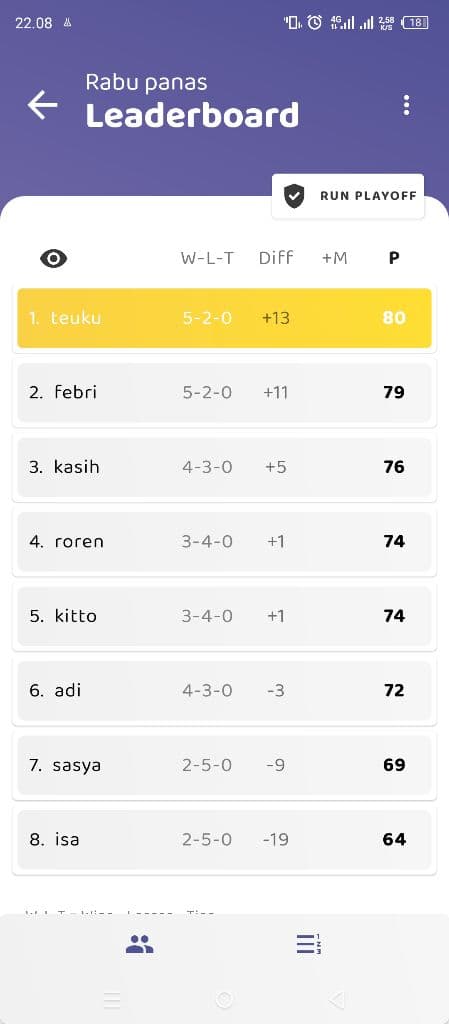The width and height of the screenshot is (449, 1024).
Task: Switch to the ranking list tab
Action: click(x=309, y=944)
